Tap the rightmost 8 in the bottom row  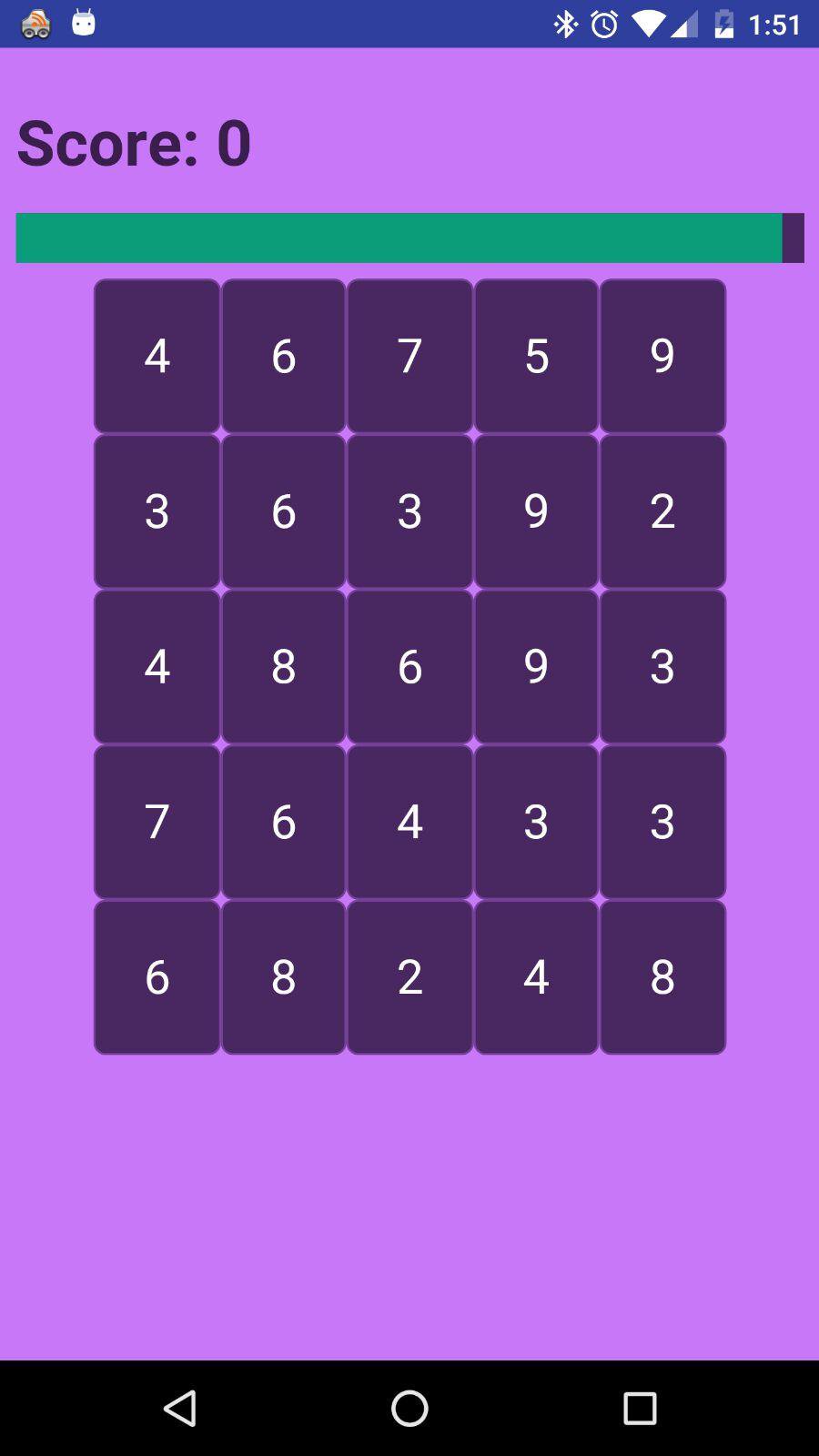pos(662,976)
